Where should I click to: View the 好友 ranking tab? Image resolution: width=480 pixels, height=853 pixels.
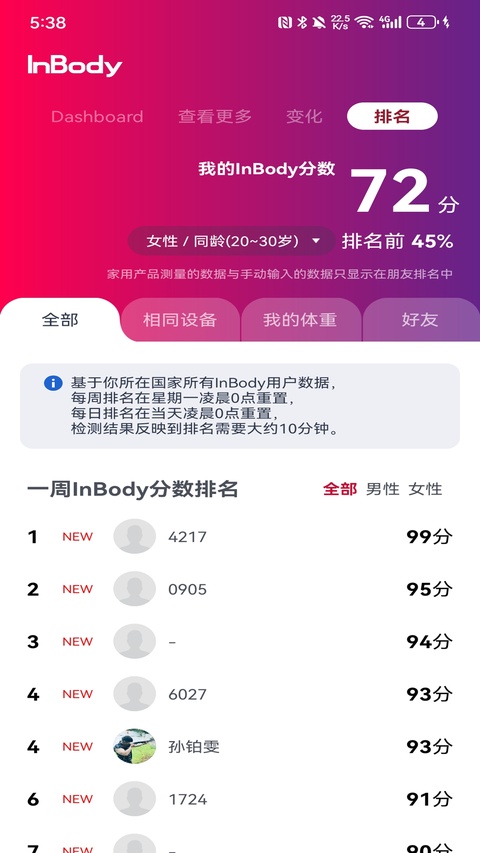[420, 320]
